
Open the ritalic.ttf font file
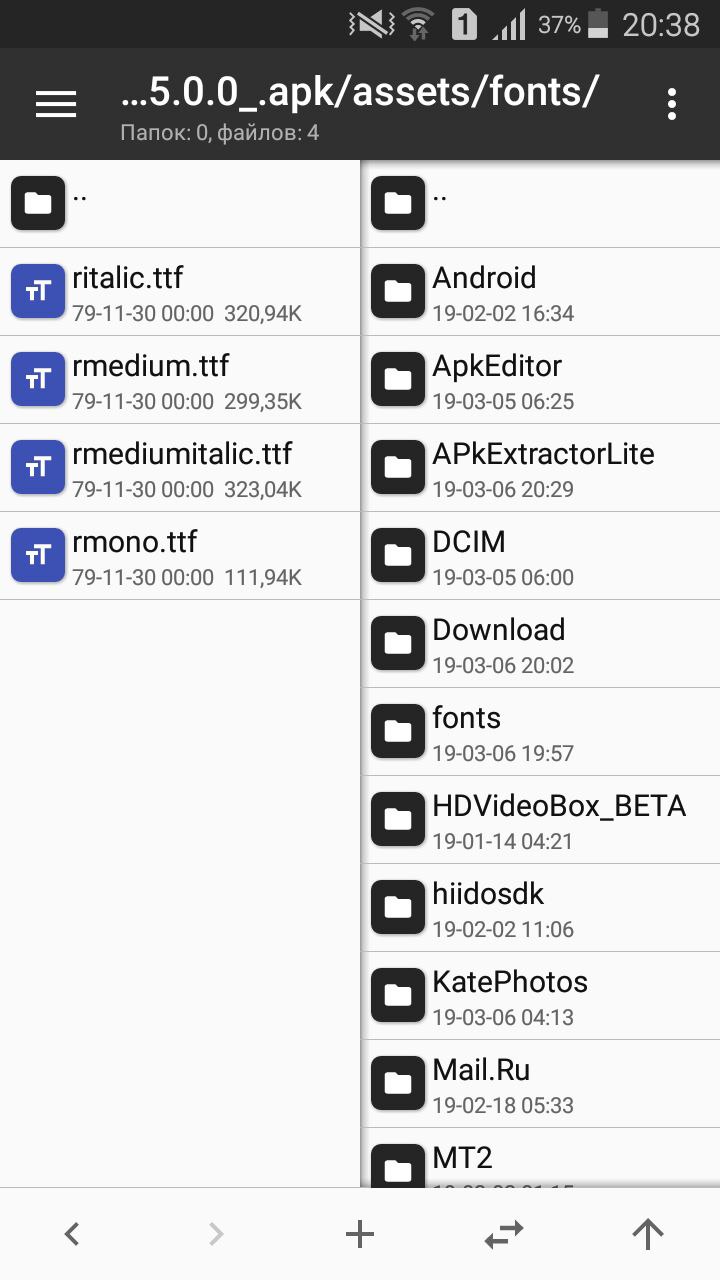(x=180, y=292)
